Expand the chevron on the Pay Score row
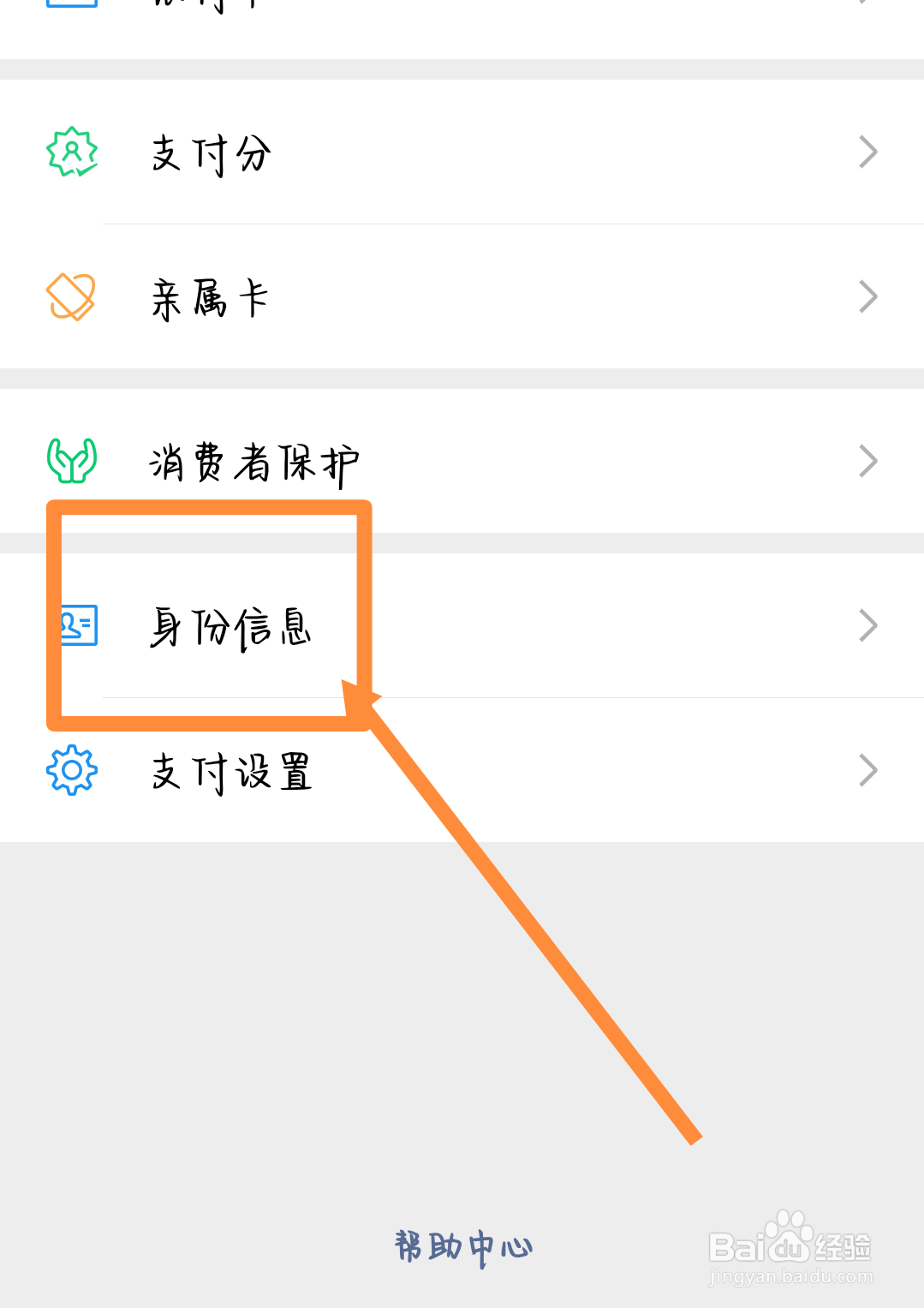 [867, 152]
